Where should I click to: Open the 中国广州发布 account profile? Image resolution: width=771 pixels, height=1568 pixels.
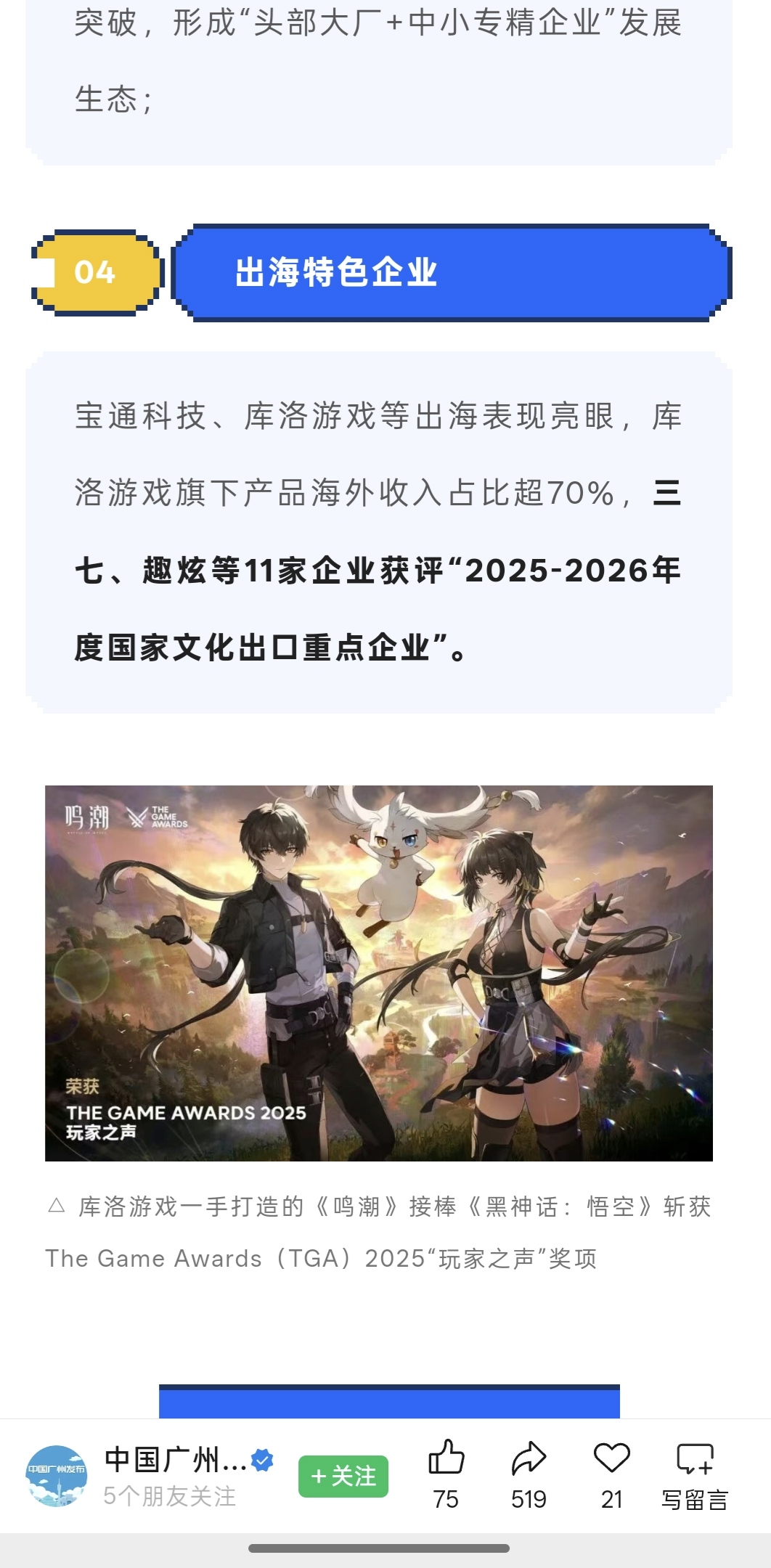coord(57,1476)
